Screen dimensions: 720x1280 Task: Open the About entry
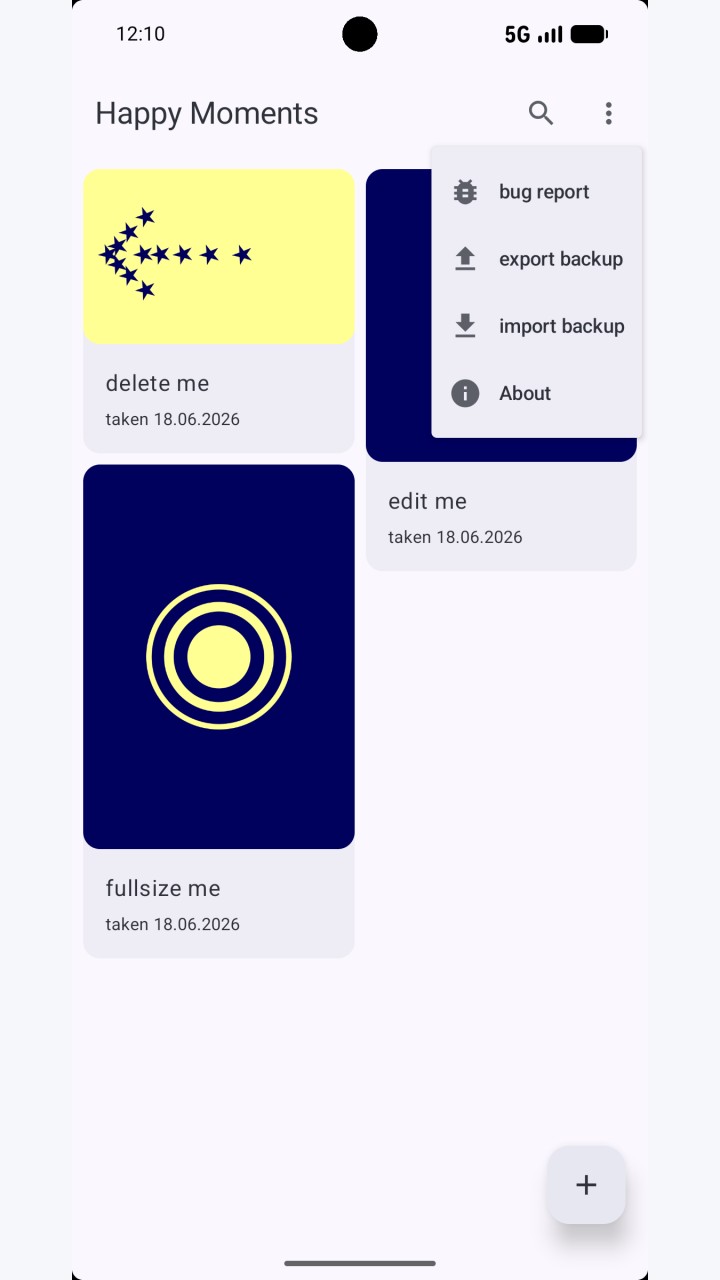(537, 393)
